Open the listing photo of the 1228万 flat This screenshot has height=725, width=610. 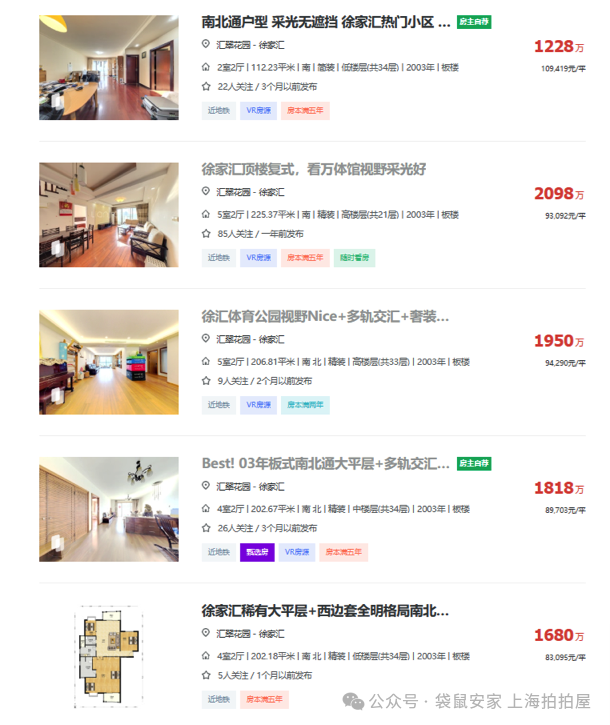pyautogui.click(x=108, y=68)
